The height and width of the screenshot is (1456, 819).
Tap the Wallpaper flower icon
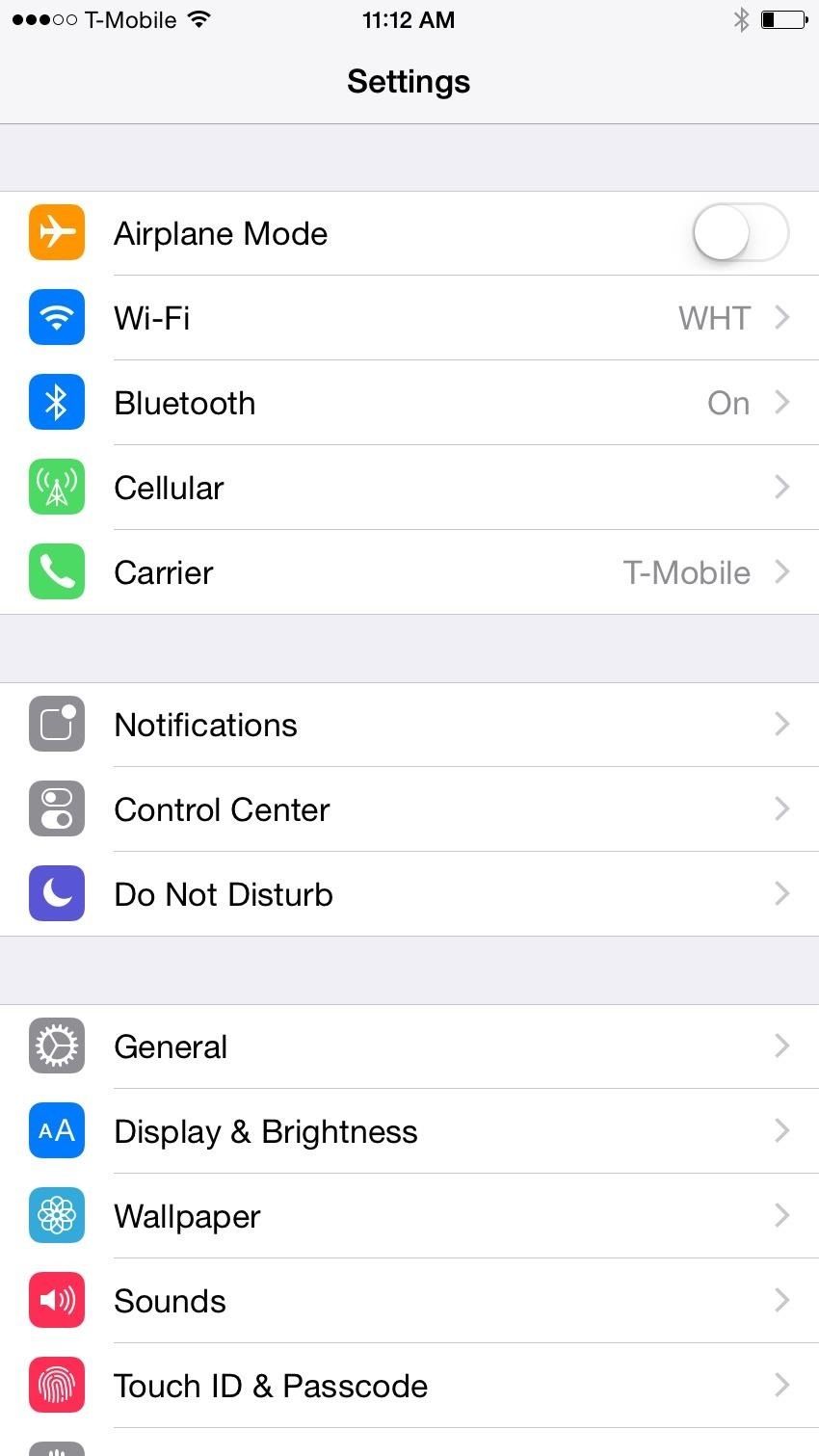[57, 1215]
